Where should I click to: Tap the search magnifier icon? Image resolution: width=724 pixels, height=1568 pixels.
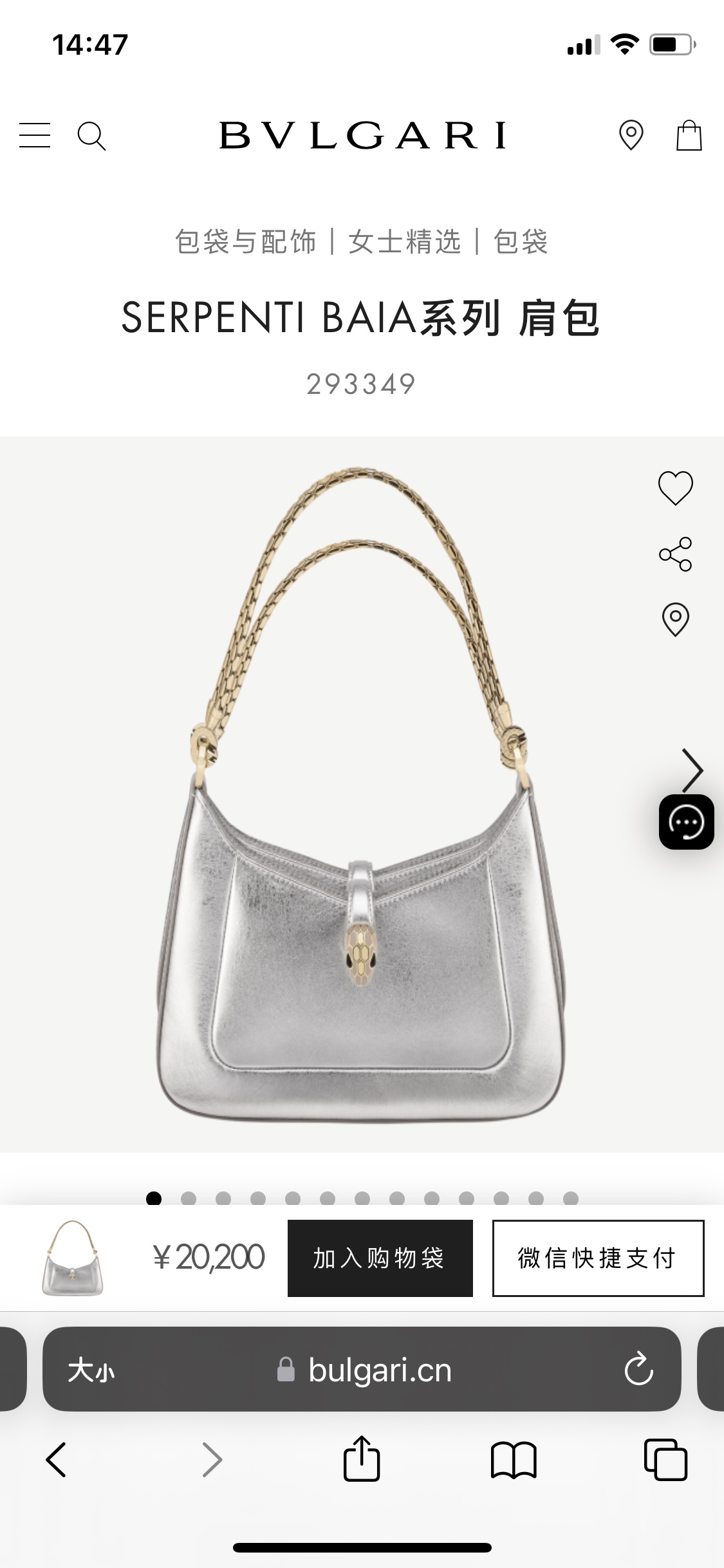point(91,136)
